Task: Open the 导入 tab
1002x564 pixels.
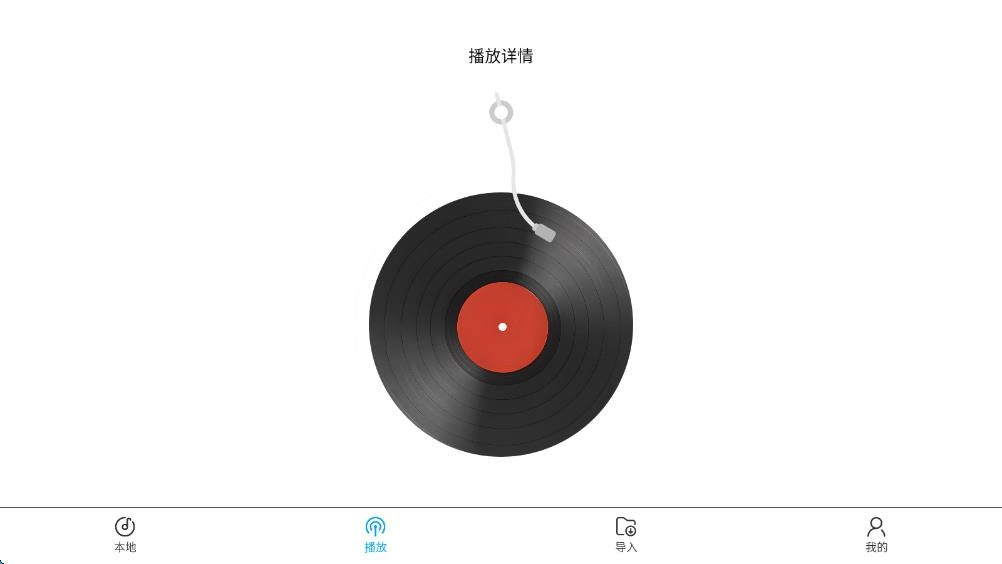Action: pos(626,534)
